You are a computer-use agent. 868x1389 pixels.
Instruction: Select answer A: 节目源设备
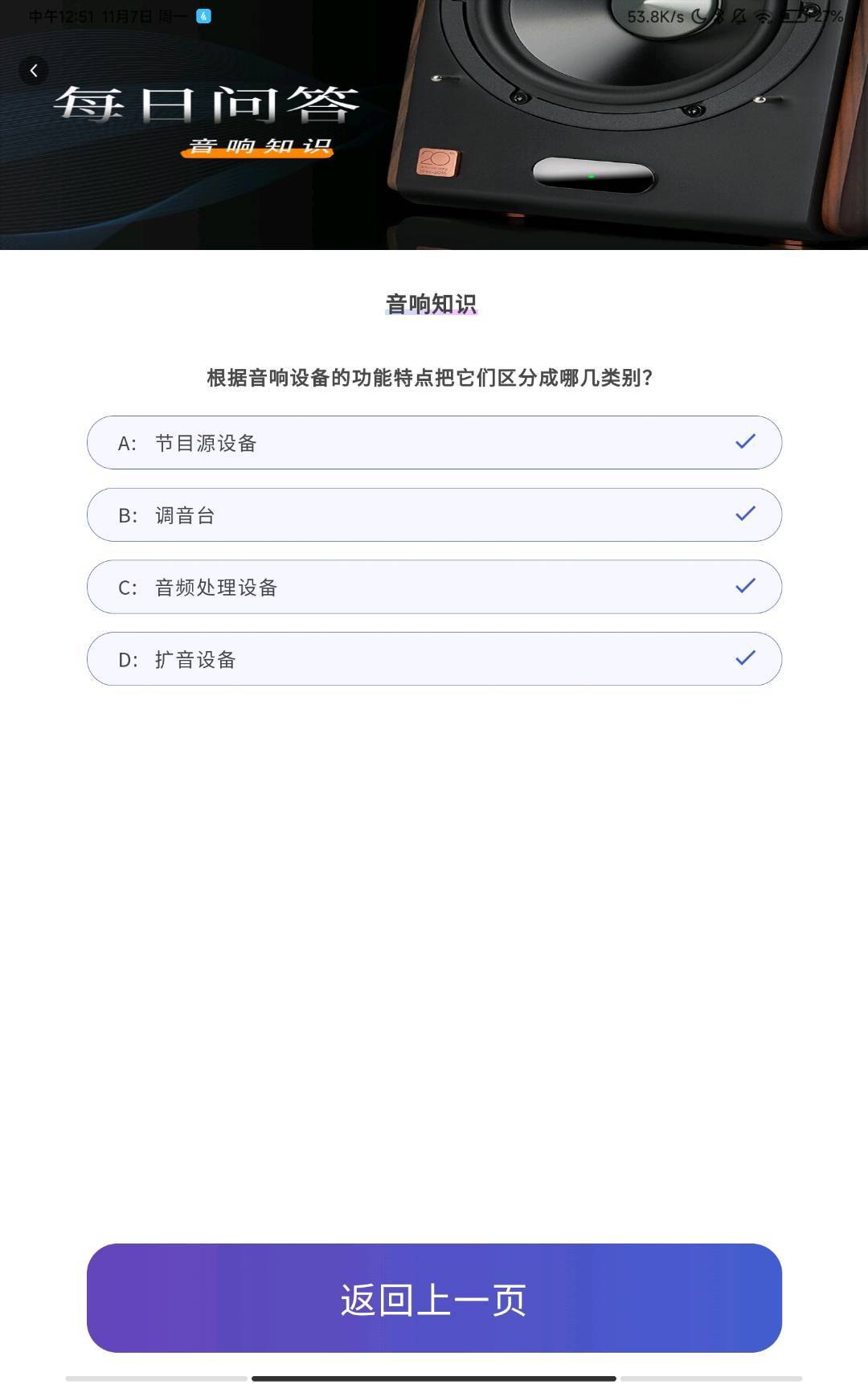[434, 442]
